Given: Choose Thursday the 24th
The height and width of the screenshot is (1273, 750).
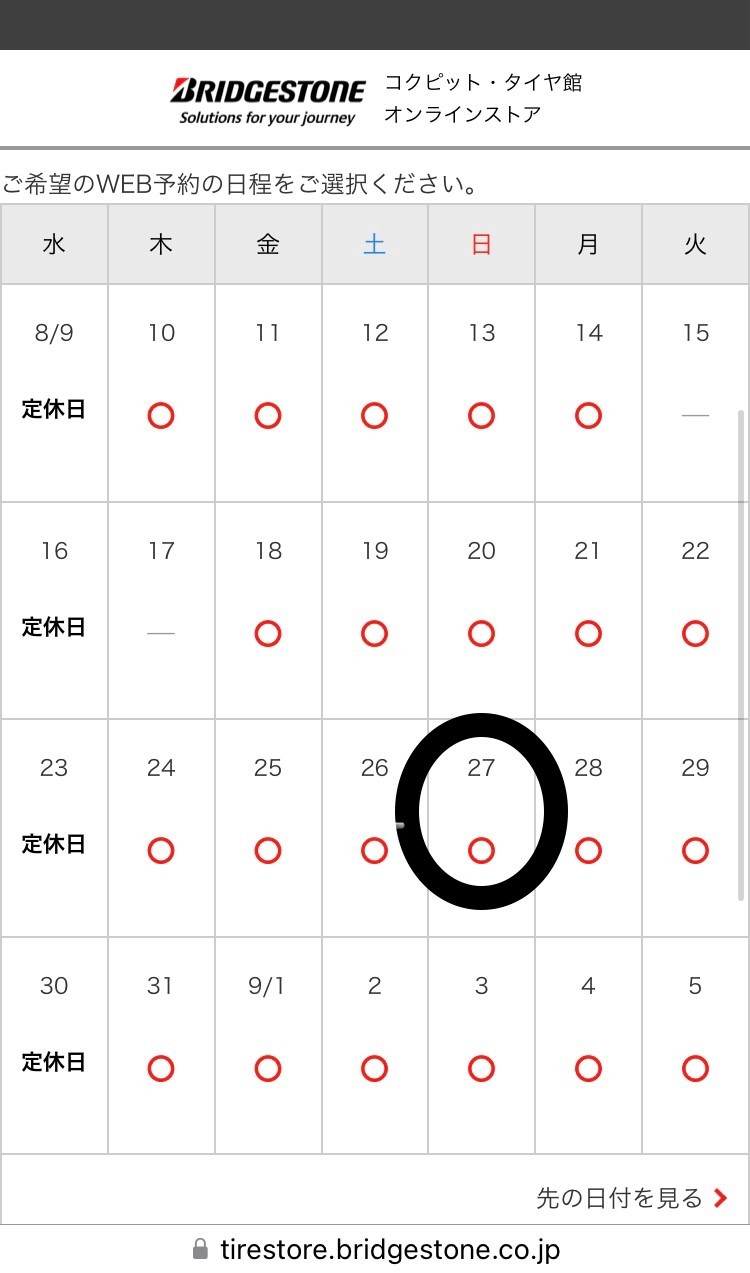Looking at the screenshot, I should 161,850.
